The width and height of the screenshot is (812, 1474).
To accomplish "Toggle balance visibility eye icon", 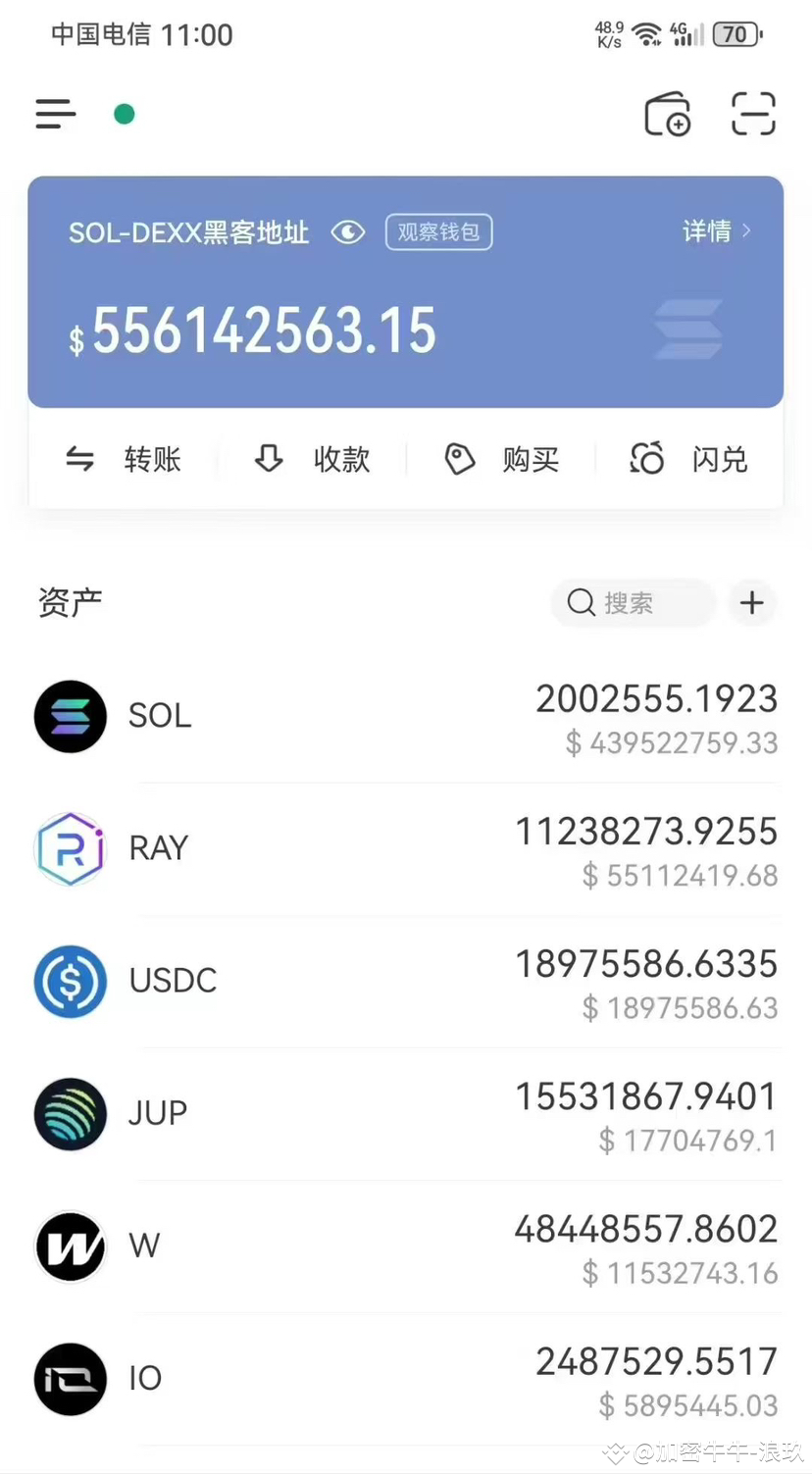I will [348, 232].
